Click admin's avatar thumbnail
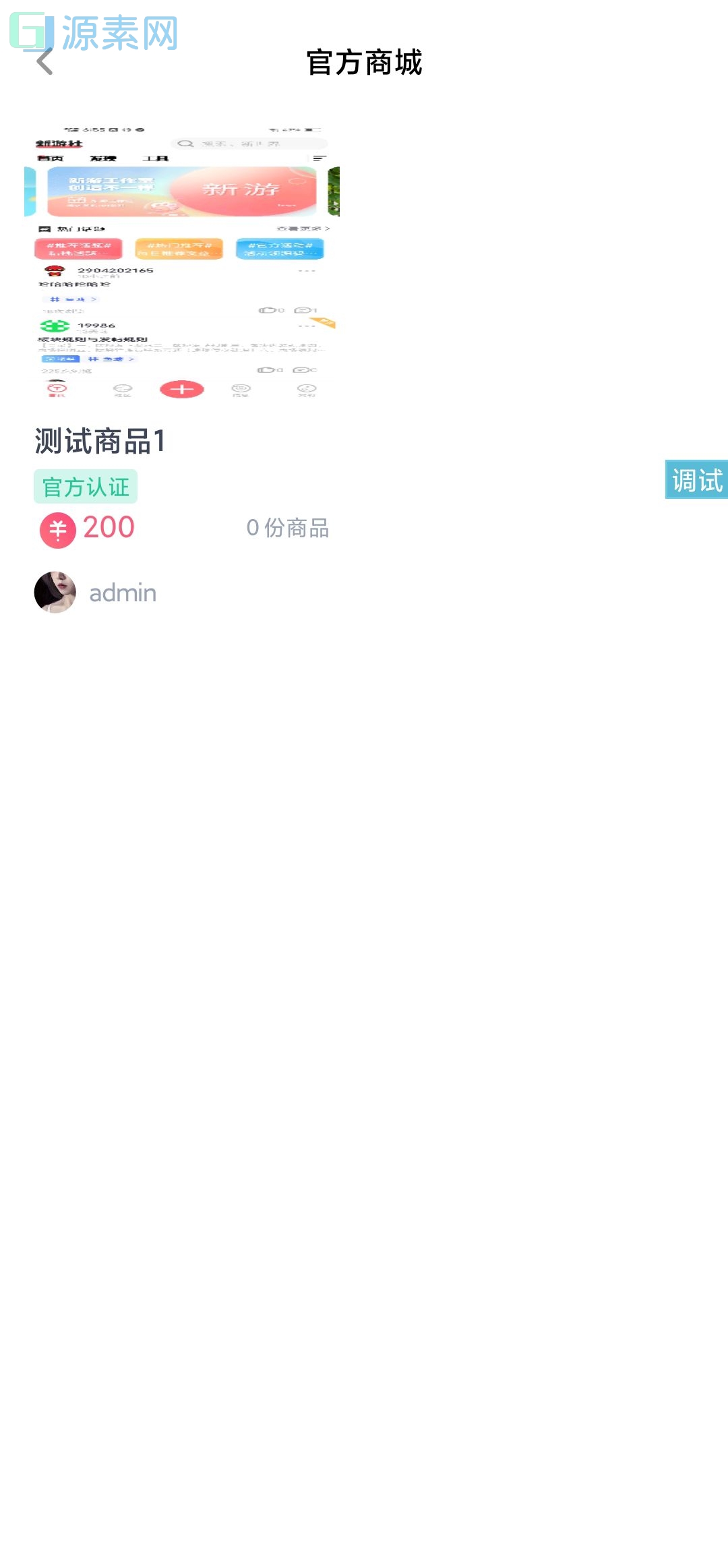728x1568 pixels. pos(54,593)
